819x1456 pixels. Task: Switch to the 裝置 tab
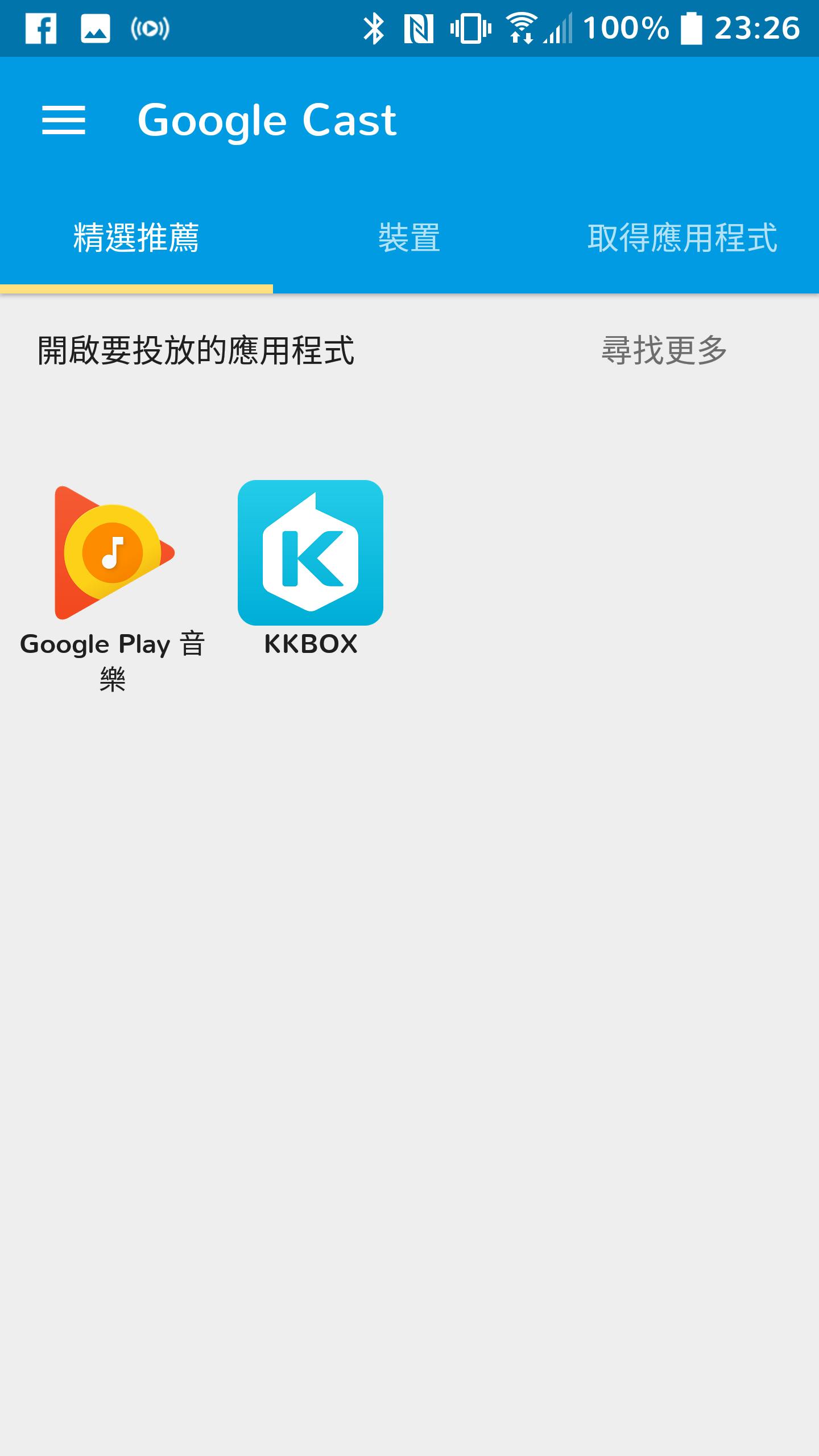(x=409, y=238)
